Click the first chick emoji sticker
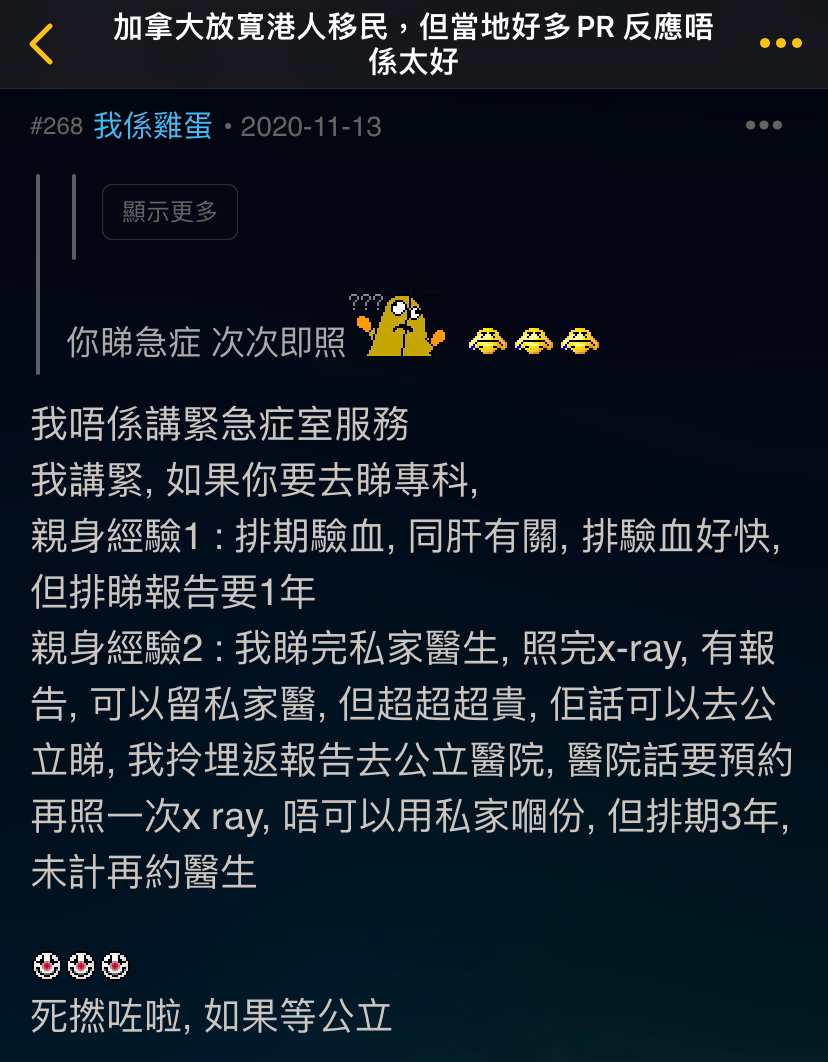This screenshot has width=828, height=1062. tap(487, 341)
